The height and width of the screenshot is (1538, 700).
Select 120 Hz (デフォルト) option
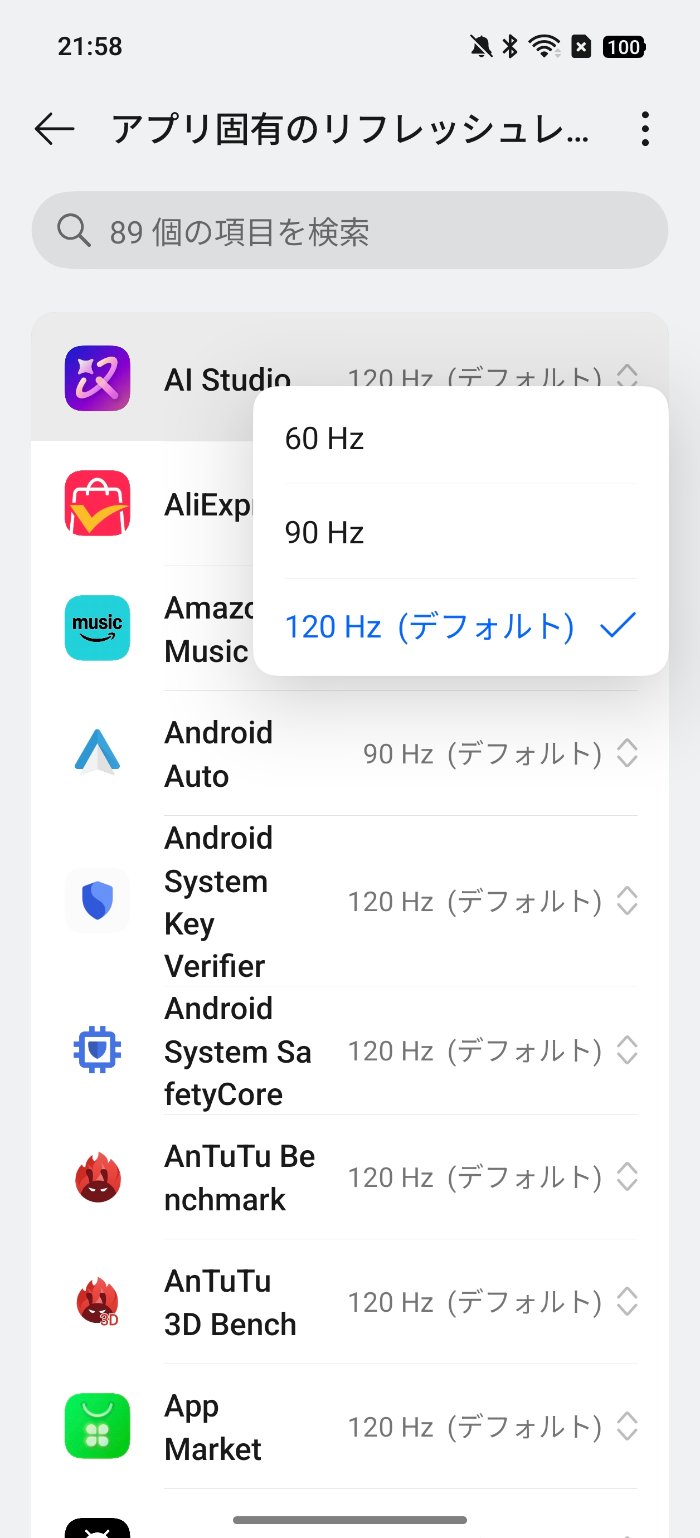click(460, 626)
